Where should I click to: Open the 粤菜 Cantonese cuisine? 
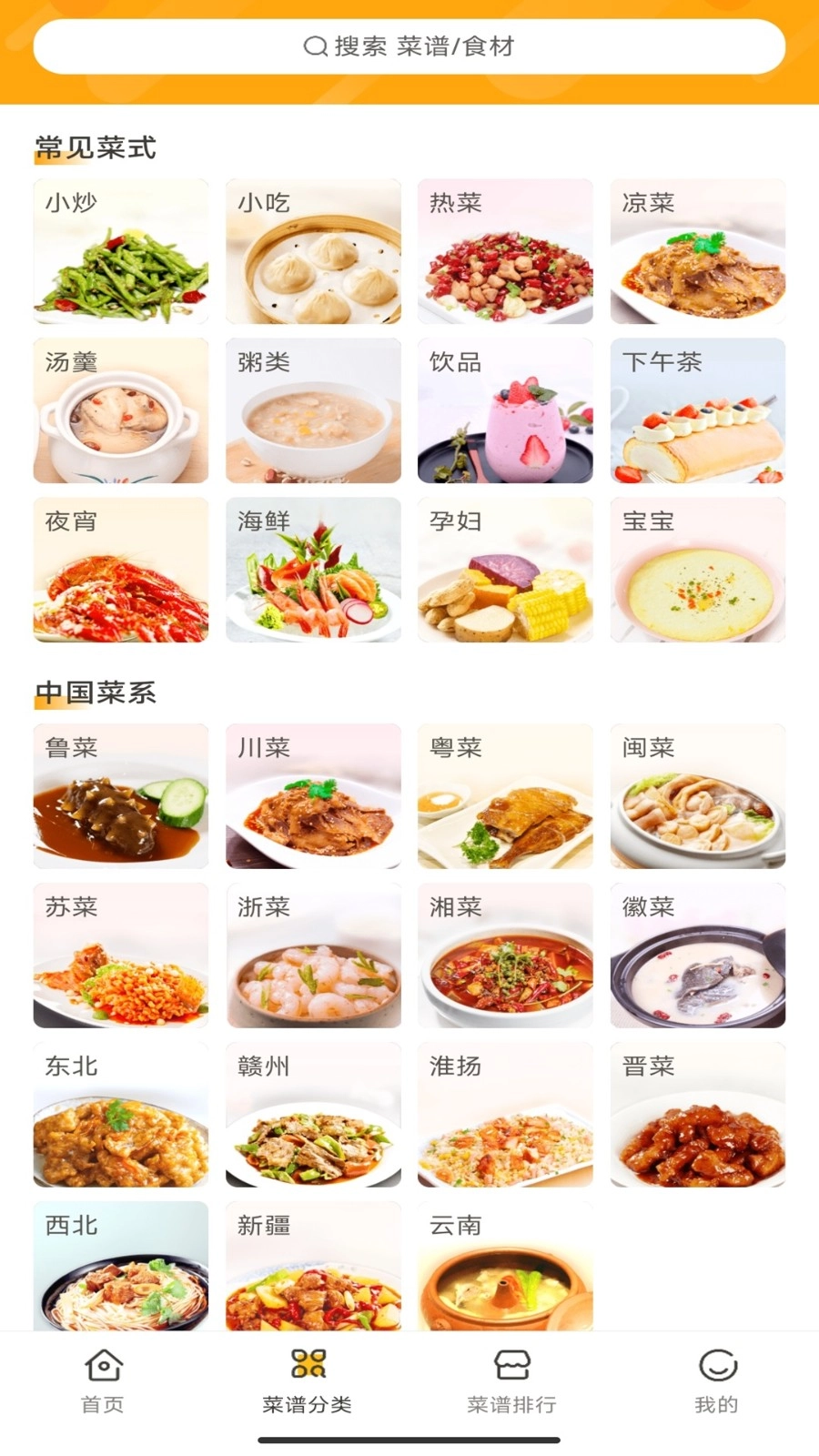point(505,794)
